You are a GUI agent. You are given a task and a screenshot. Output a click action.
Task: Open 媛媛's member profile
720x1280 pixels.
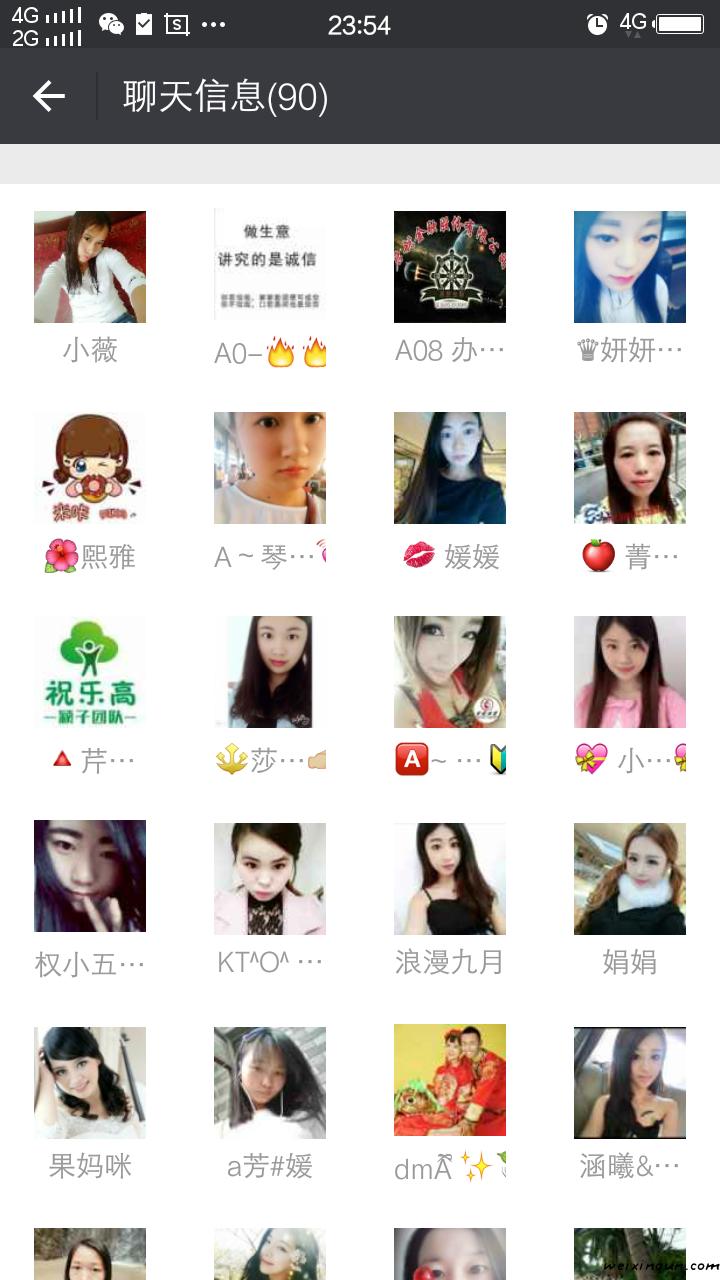(450, 468)
